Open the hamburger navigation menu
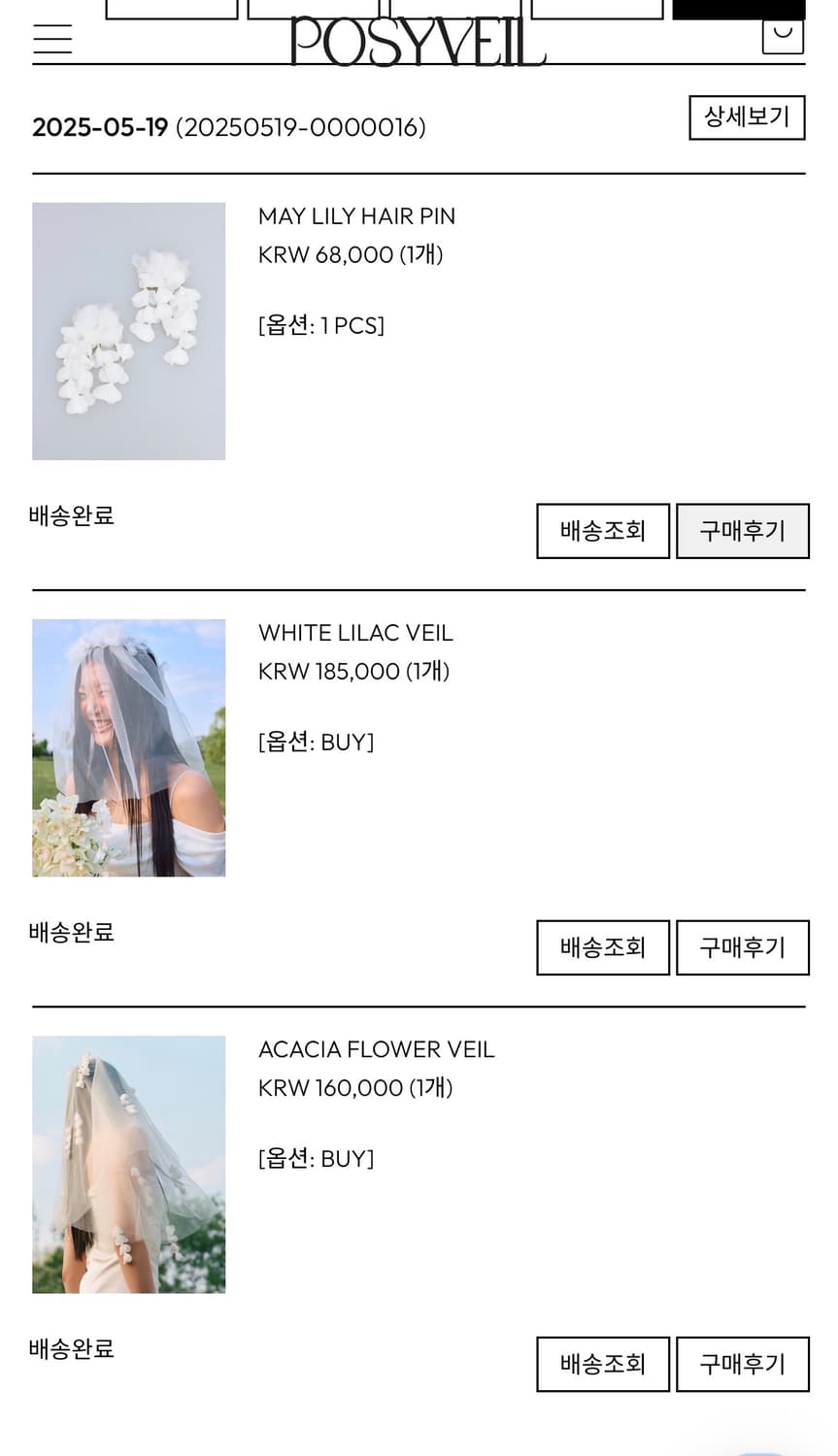The image size is (838, 1456). click(52, 39)
